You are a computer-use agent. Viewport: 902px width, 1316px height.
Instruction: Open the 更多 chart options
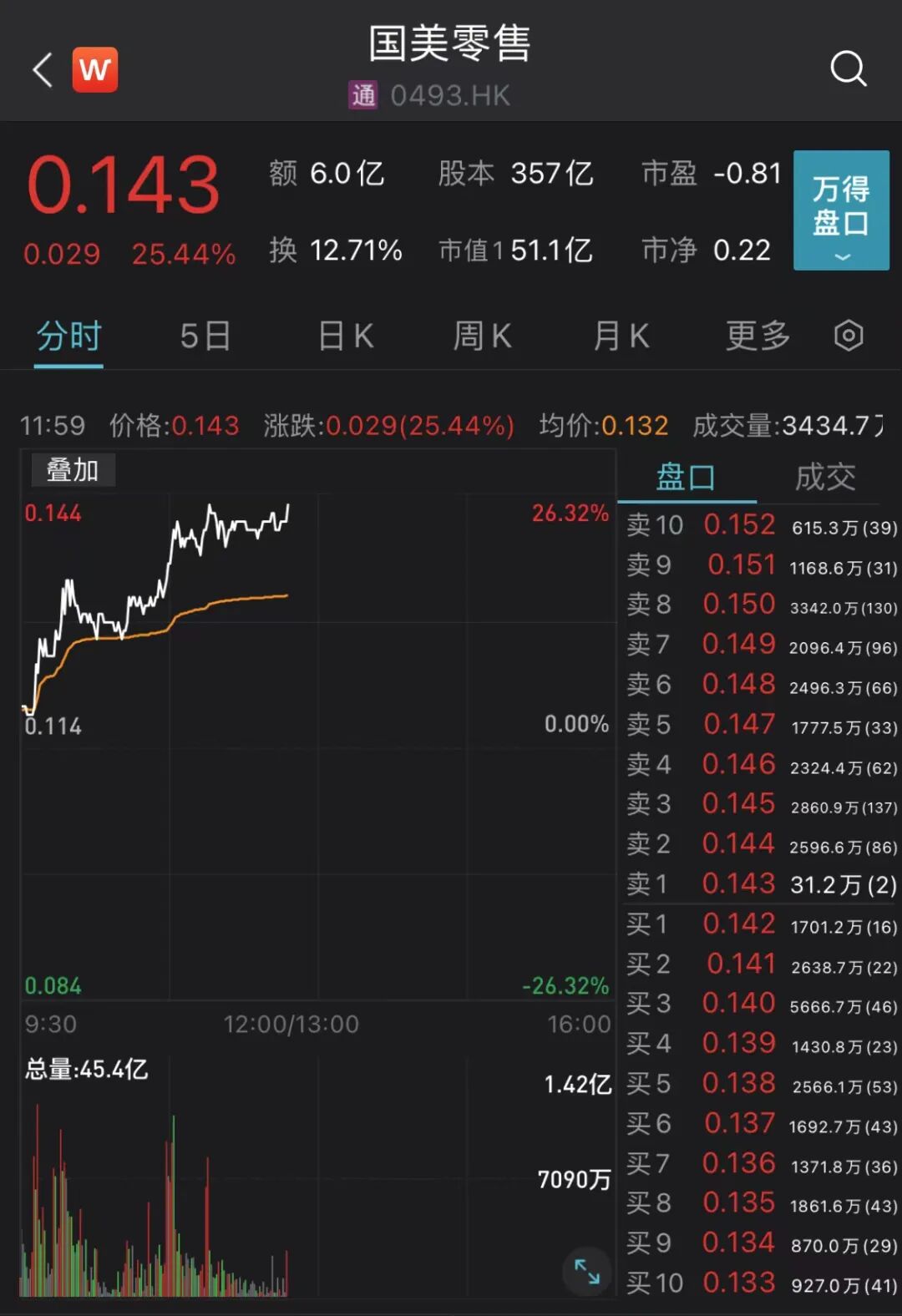coord(758,336)
